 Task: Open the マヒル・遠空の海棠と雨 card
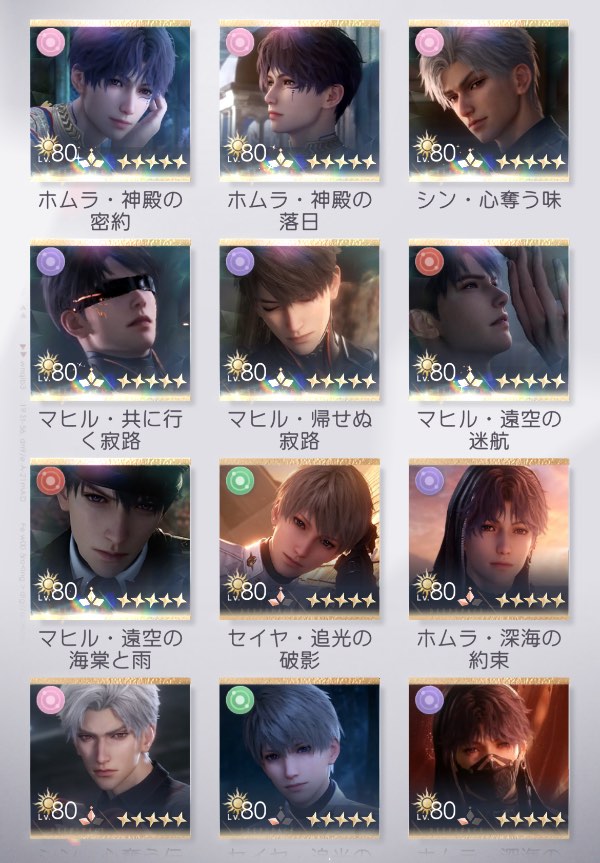tap(110, 538)
